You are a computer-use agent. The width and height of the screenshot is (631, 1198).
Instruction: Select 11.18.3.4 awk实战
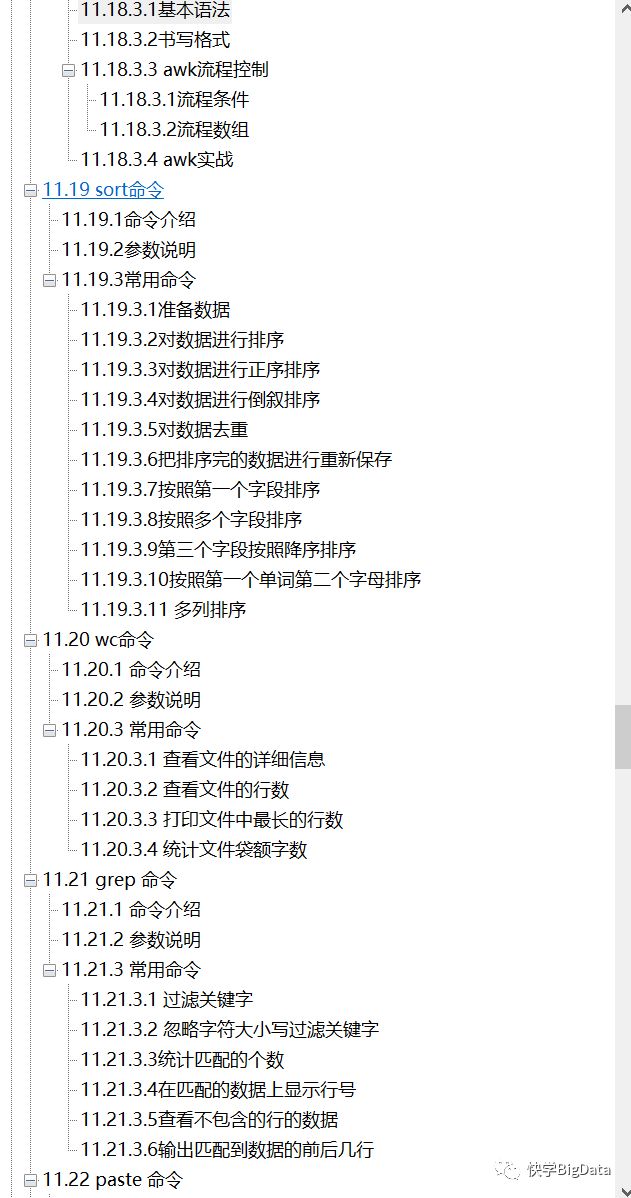coord(157,160)
